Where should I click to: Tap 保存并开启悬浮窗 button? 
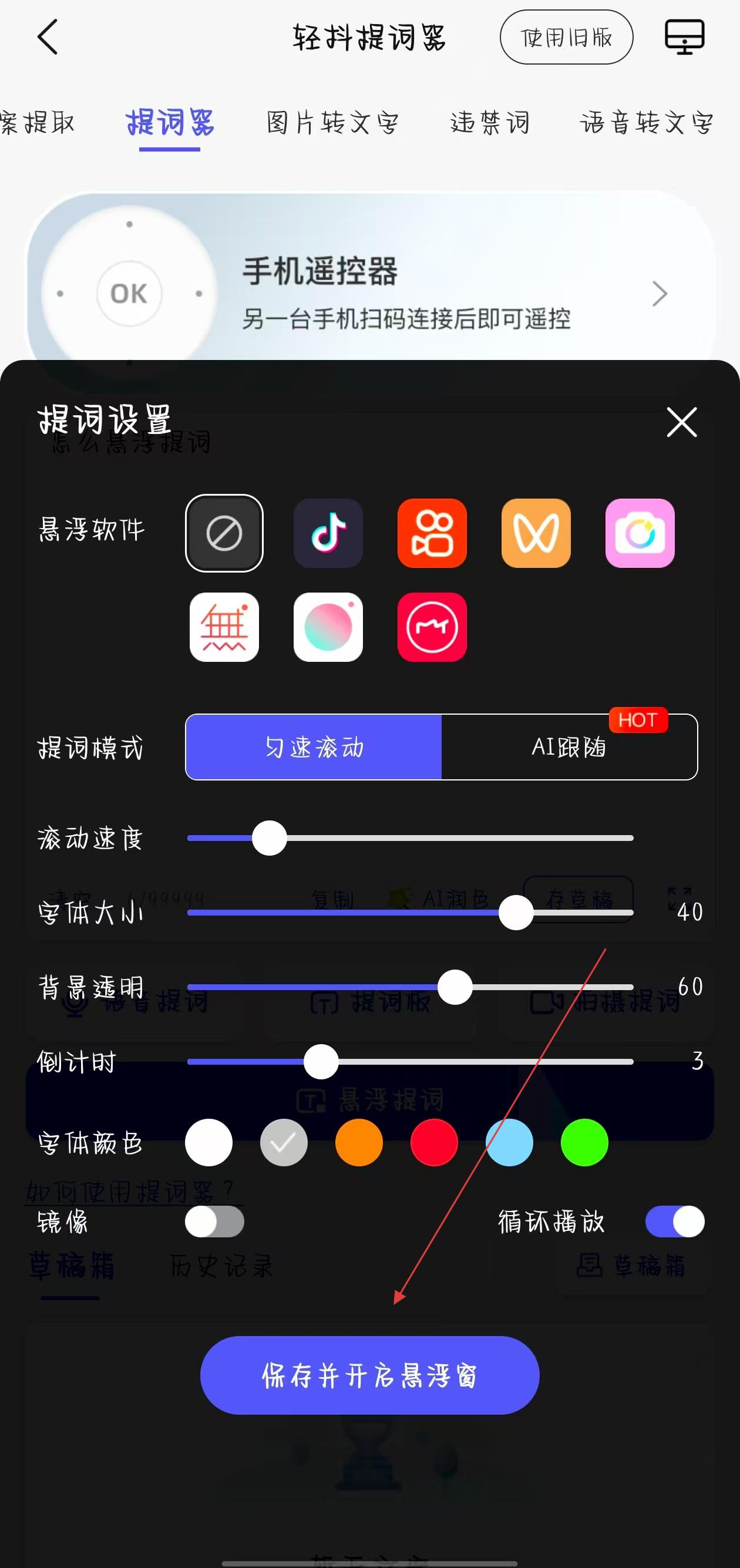tap(369, 1375)
